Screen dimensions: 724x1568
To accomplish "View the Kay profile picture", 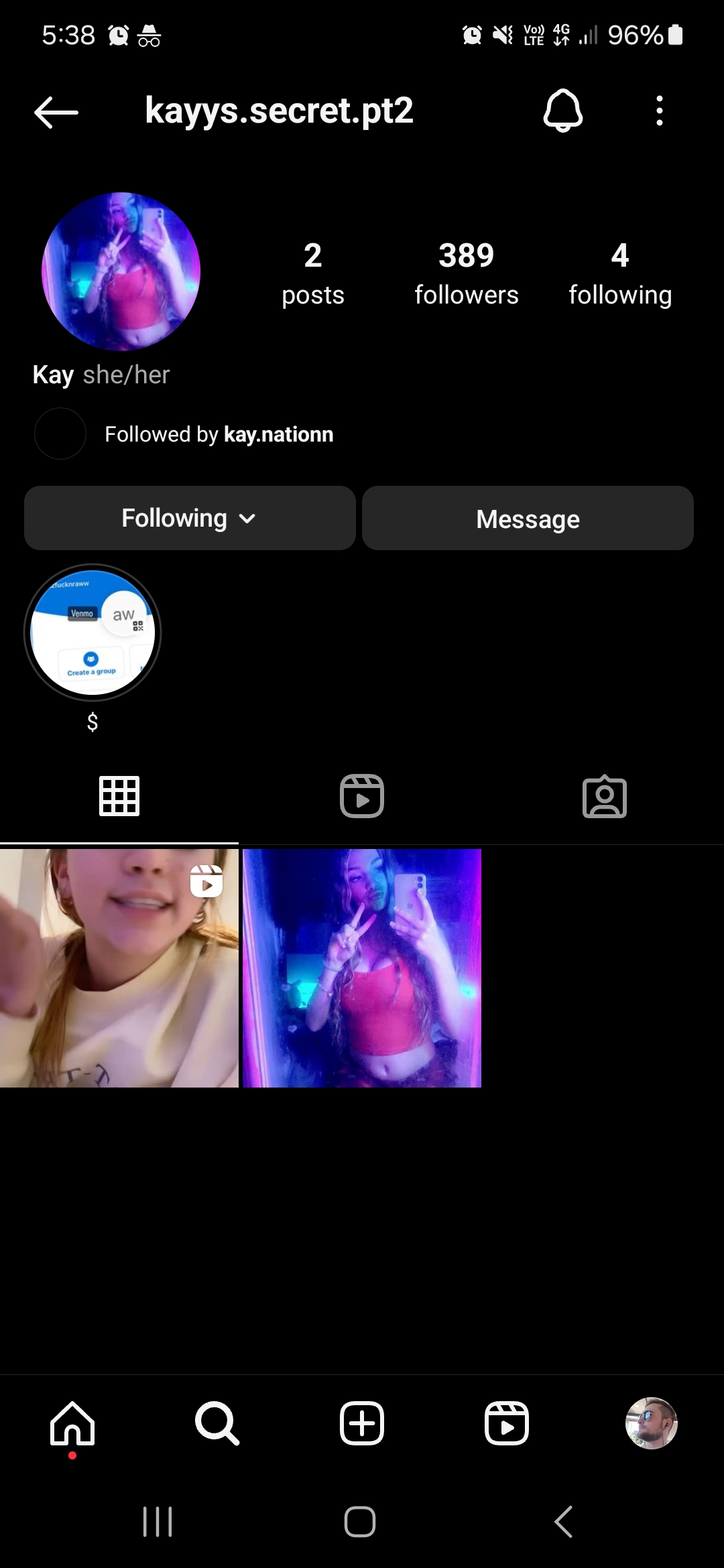I will pos(121,271).
